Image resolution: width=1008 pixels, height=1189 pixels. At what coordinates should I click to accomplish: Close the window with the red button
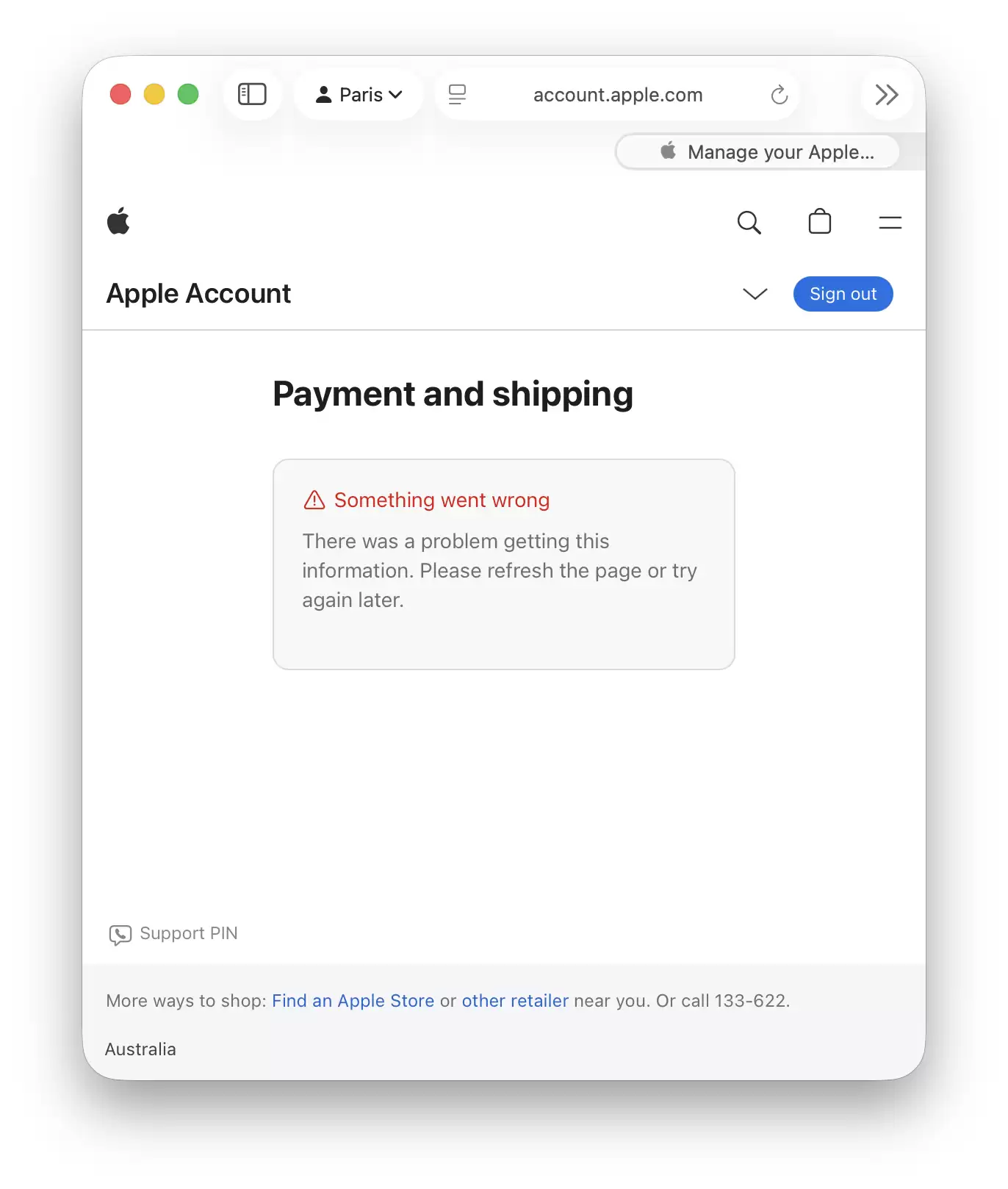tap(120, 95)
